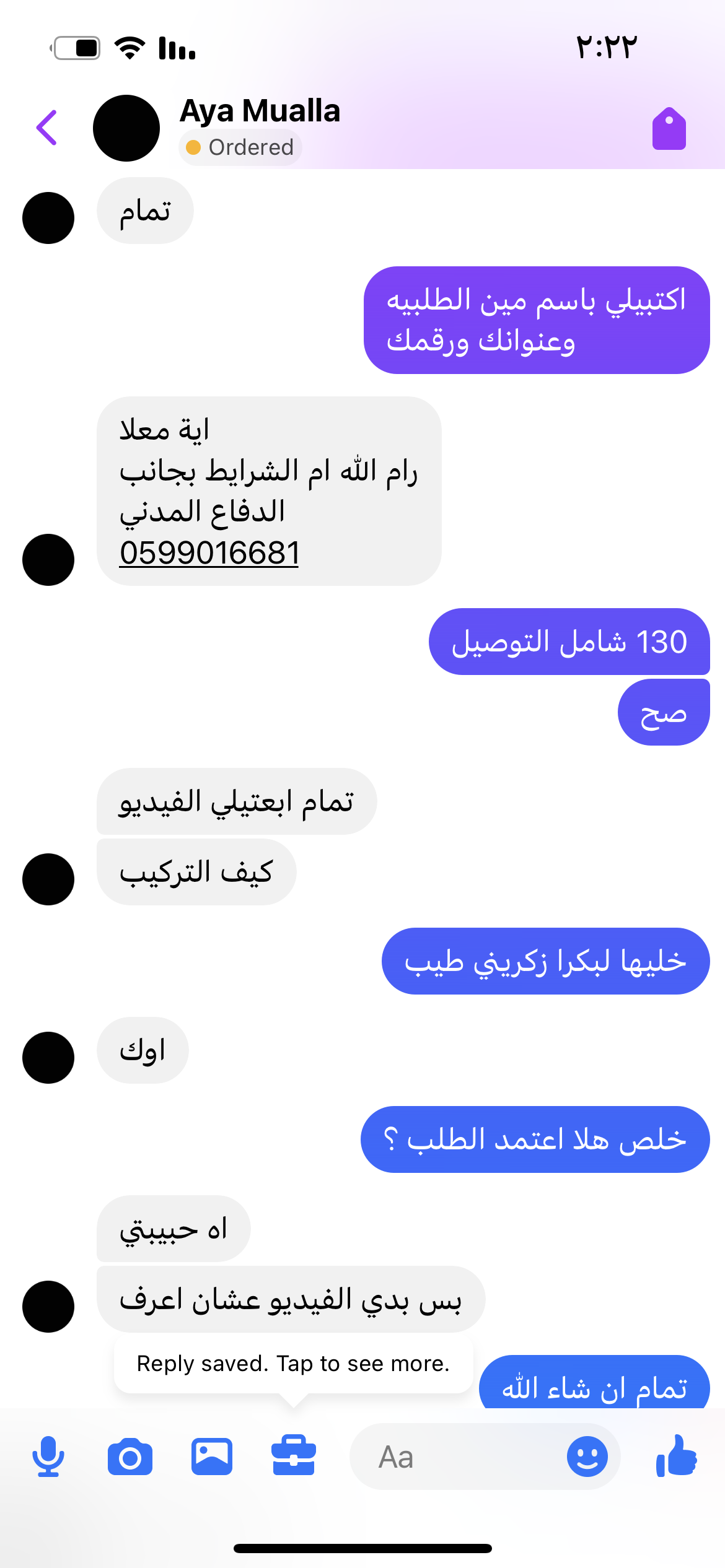This screenshot has width=725, height=1568.
Task: Open Aya Mualla's profile header
Action: [260, 111]
